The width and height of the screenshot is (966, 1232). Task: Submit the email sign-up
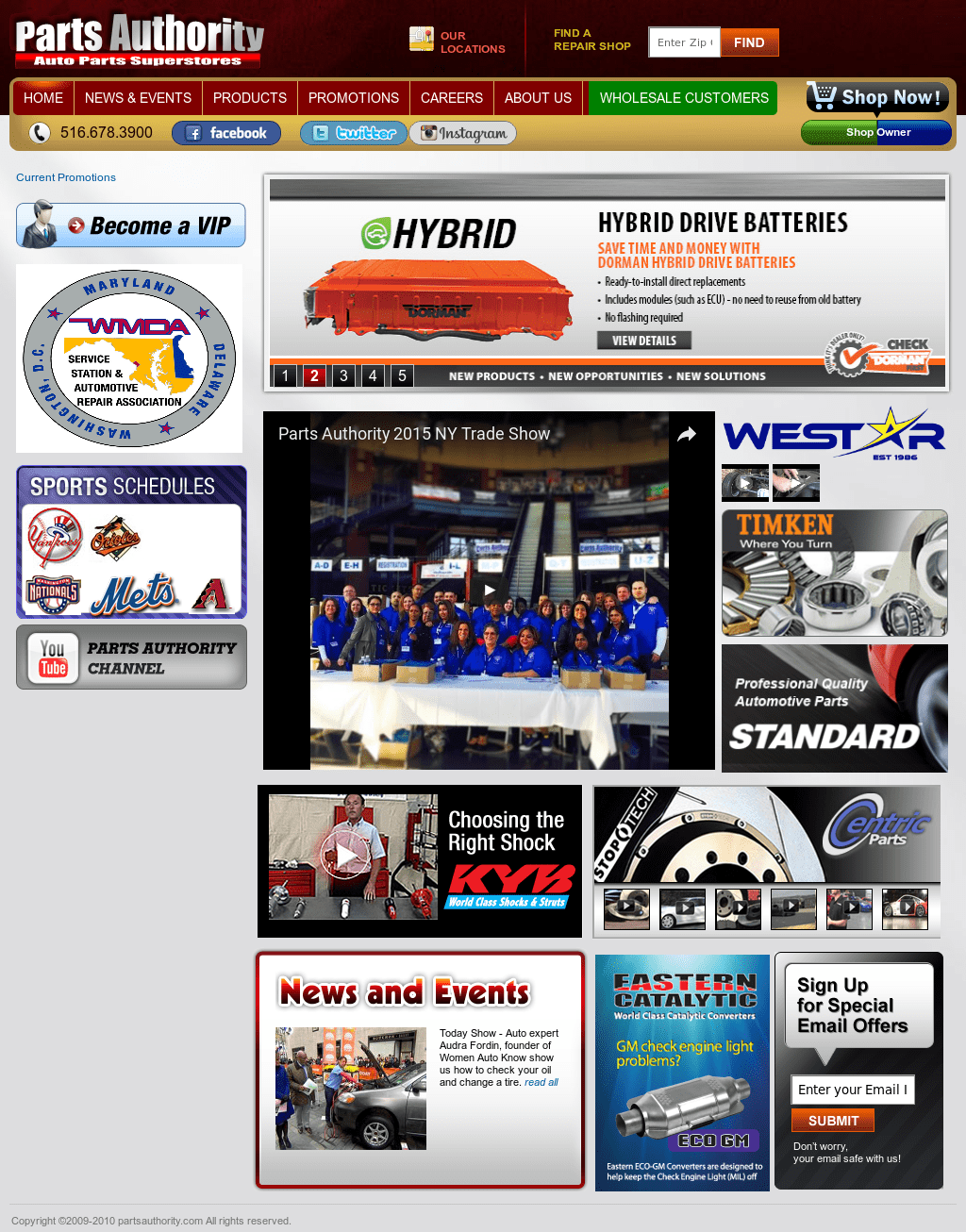pyautogui.click(x=833, y=1121)
